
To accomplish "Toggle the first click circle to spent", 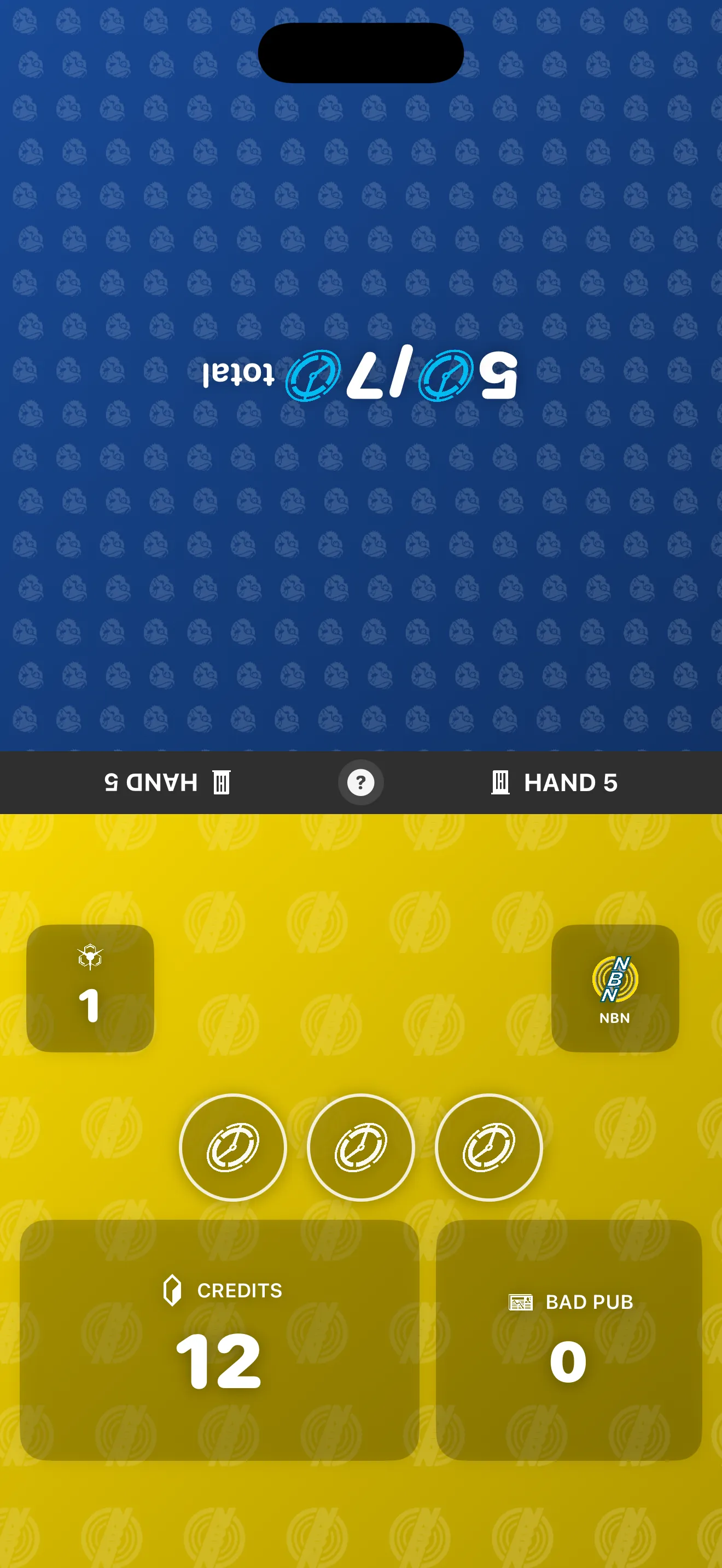I will tap(233, 1147).
